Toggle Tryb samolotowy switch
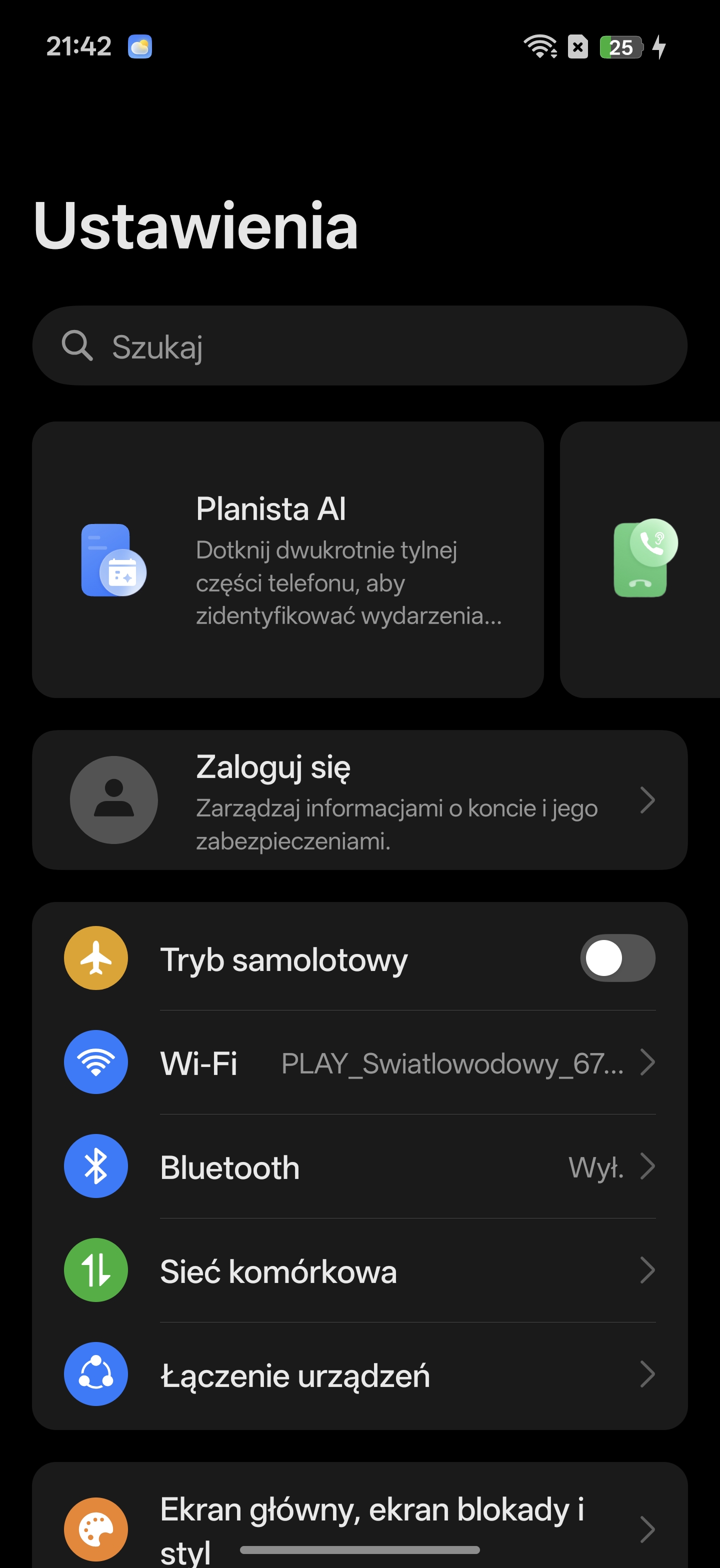The image size is (720, 1568). tap(617, 958)
